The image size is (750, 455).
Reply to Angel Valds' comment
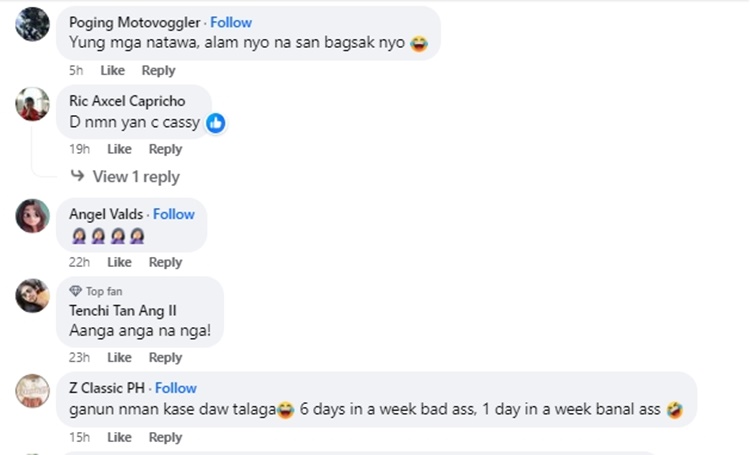[x=165, y=262]
